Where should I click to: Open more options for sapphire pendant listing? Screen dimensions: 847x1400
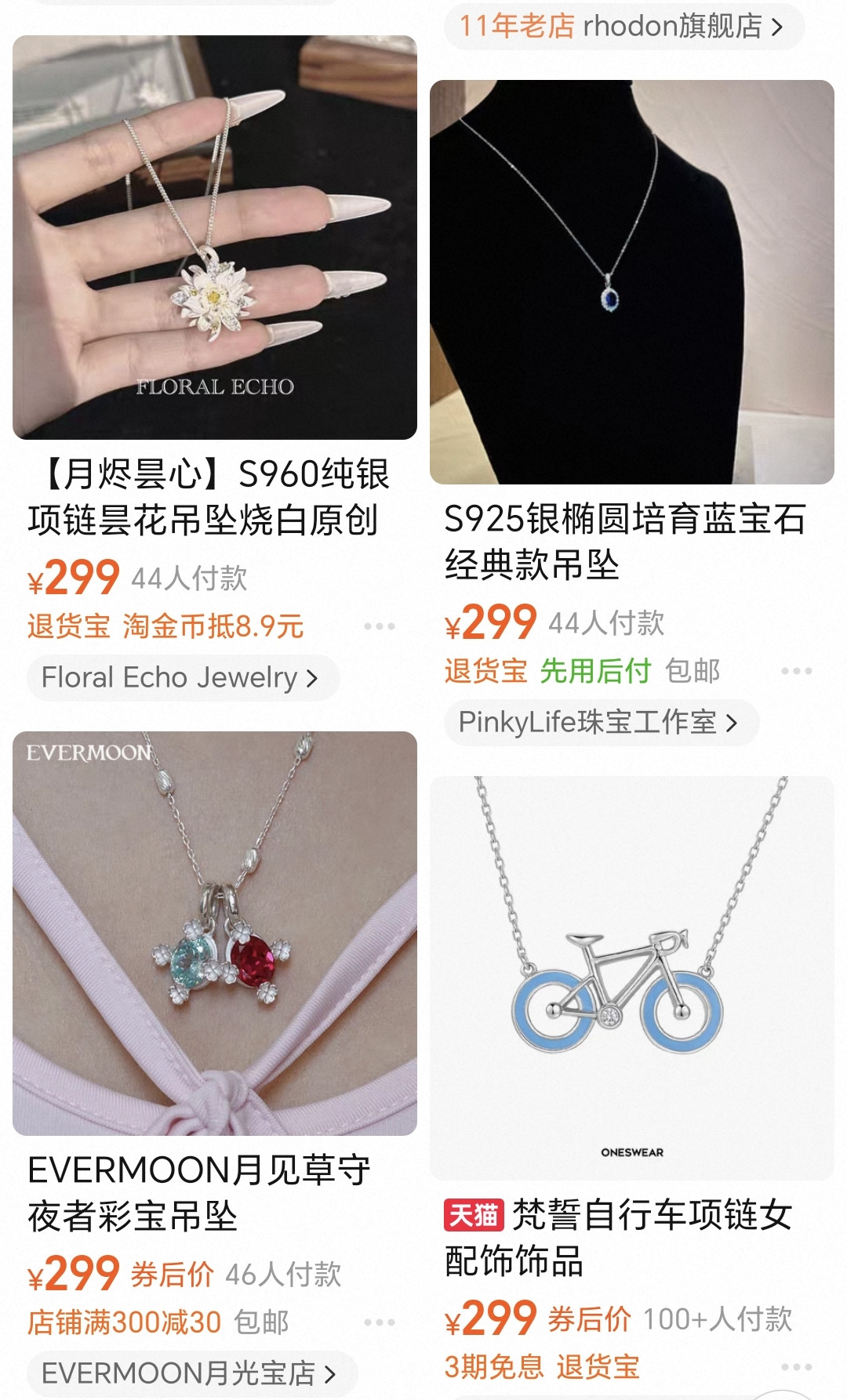(x=796, y=671)
